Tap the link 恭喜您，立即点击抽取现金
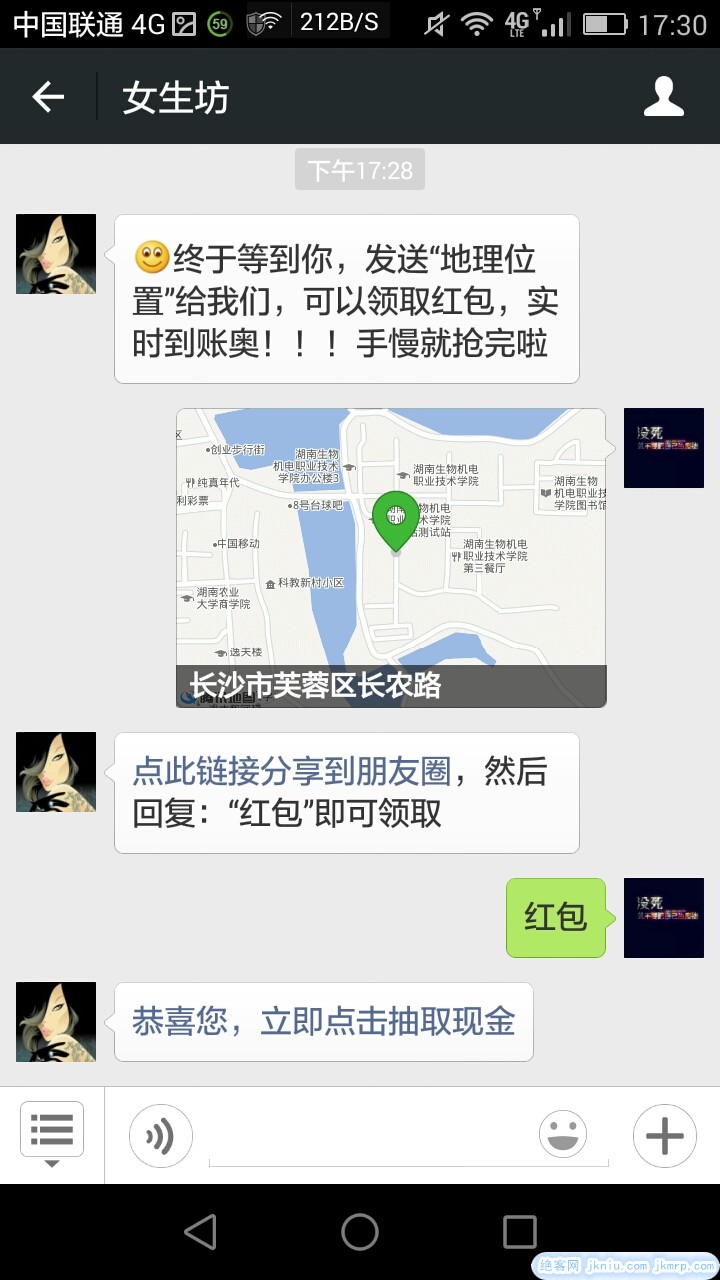Screen dimensions: 720x1280 tap(323, 1021)
